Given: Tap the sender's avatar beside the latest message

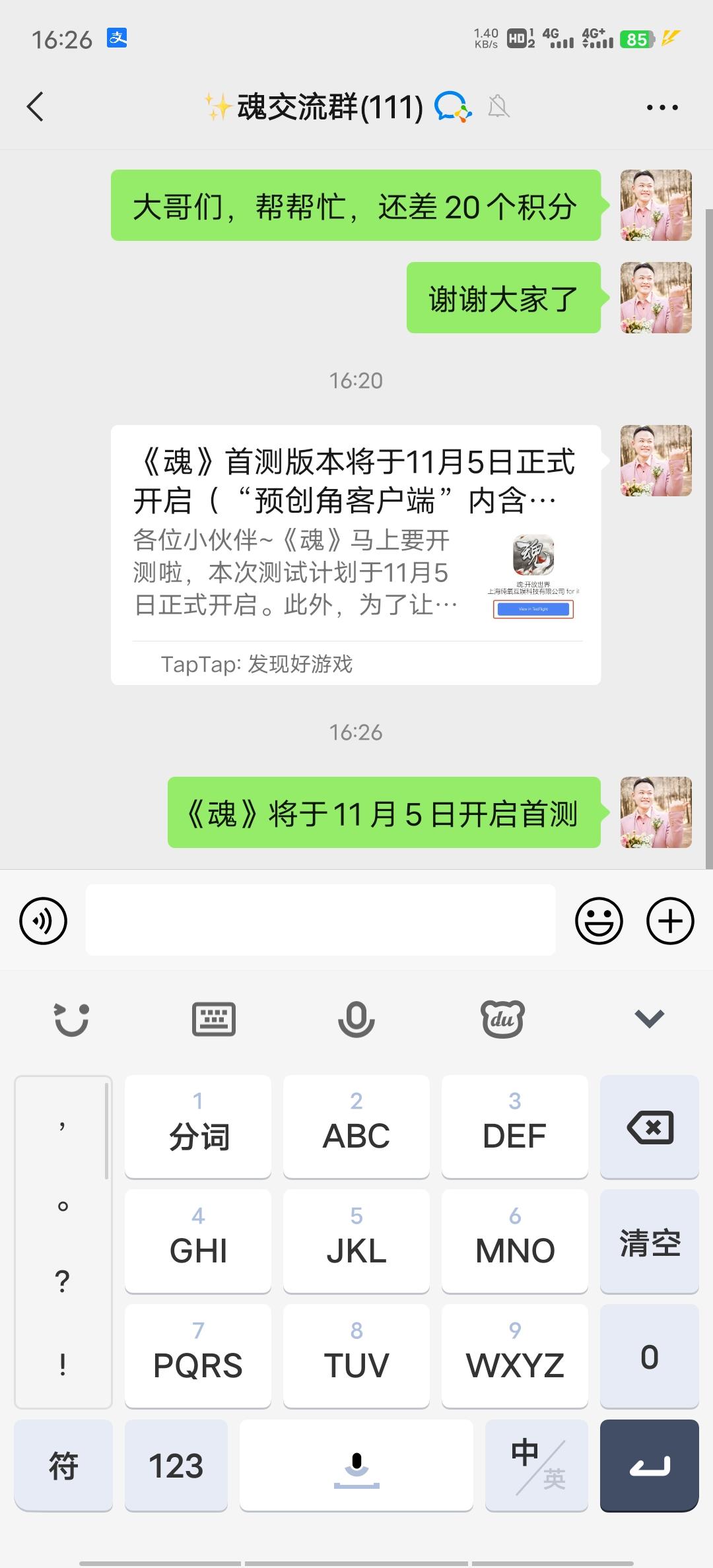Looking at the screenshot, I should pos(654,814).
